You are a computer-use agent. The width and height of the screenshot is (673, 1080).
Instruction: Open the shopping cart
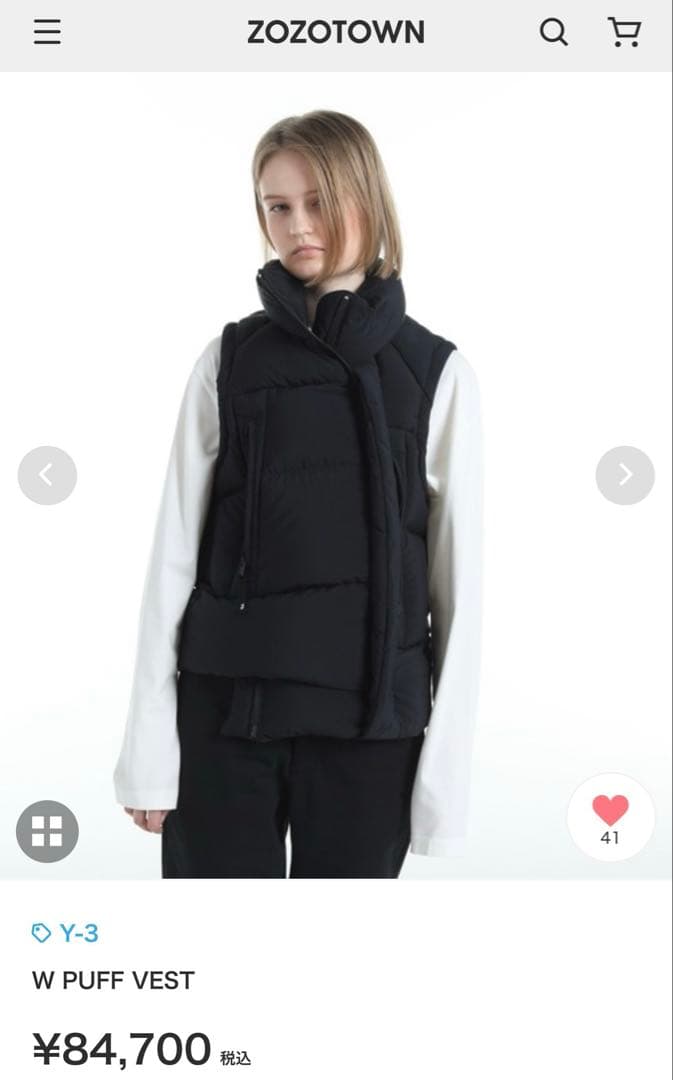pos(624,32)
